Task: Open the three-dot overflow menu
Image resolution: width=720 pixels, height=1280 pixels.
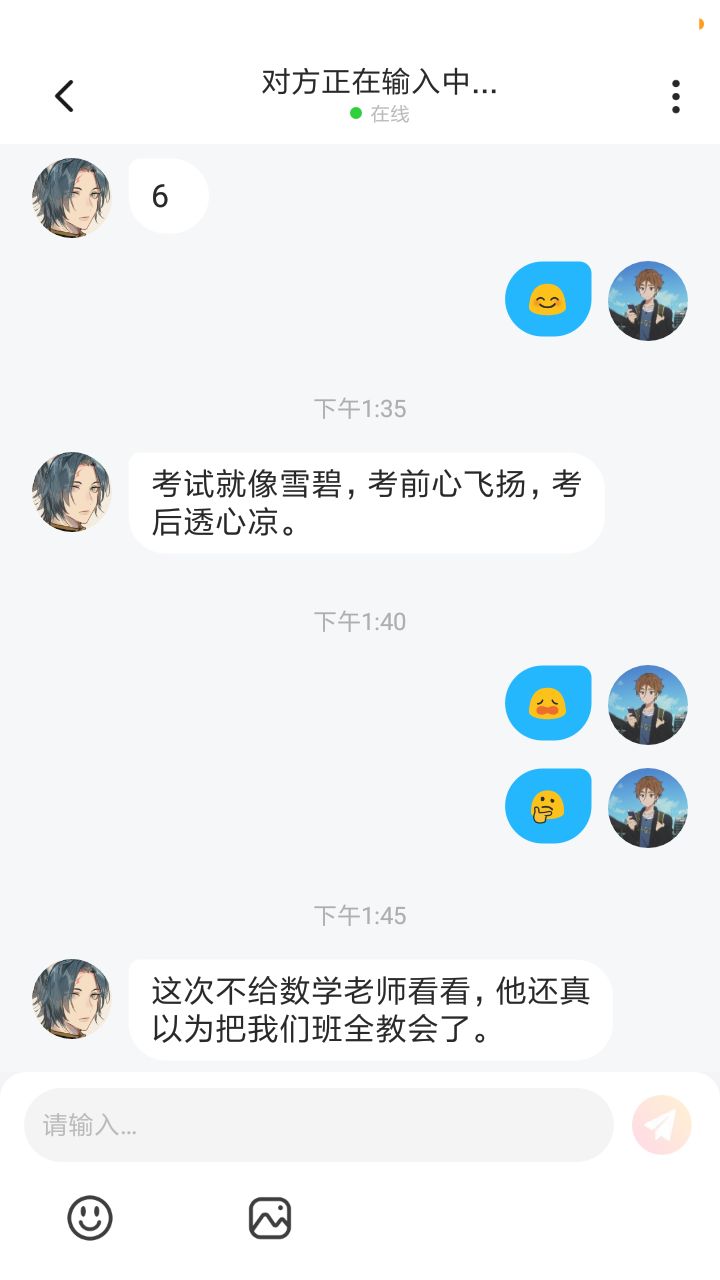Action: click(x=676, y=96)
